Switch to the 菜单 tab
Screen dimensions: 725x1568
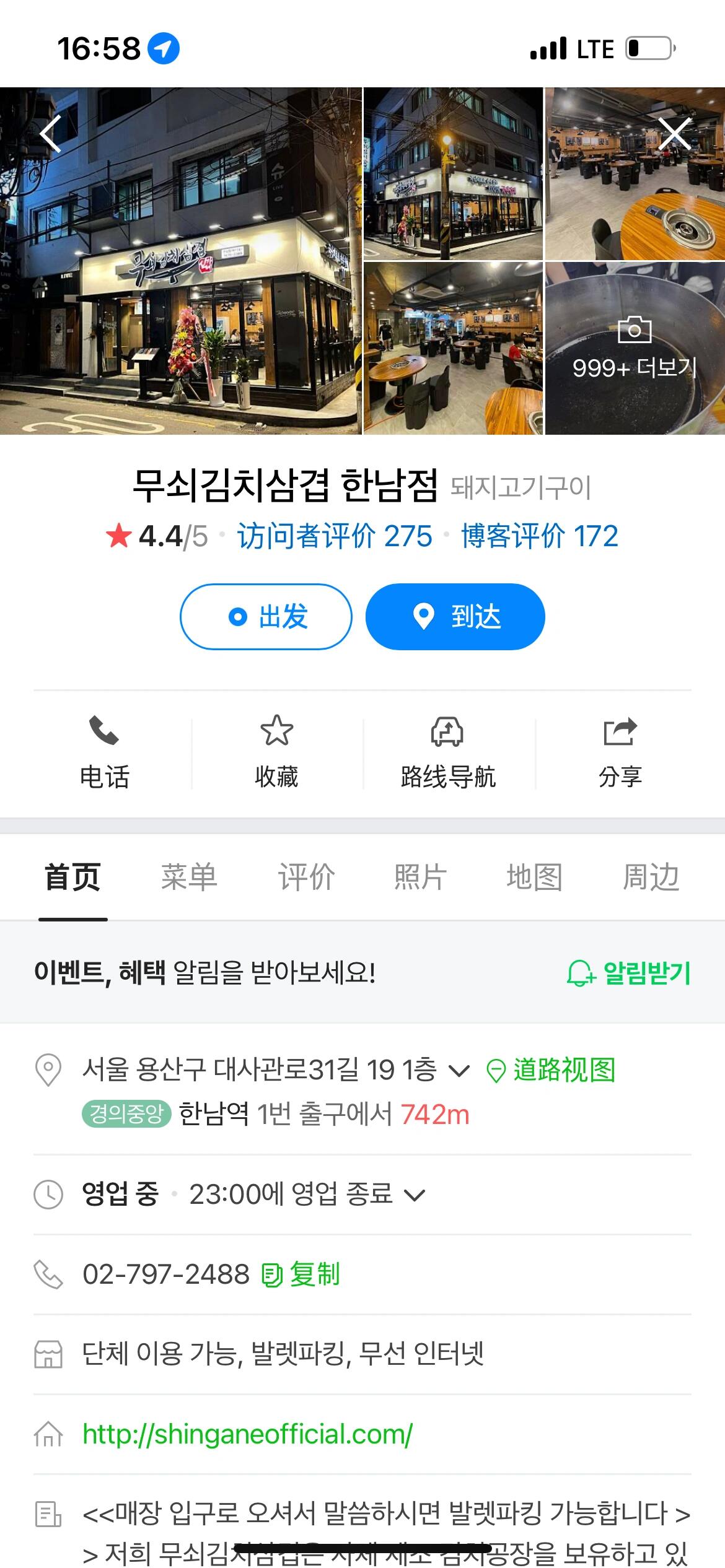point(189,878)
